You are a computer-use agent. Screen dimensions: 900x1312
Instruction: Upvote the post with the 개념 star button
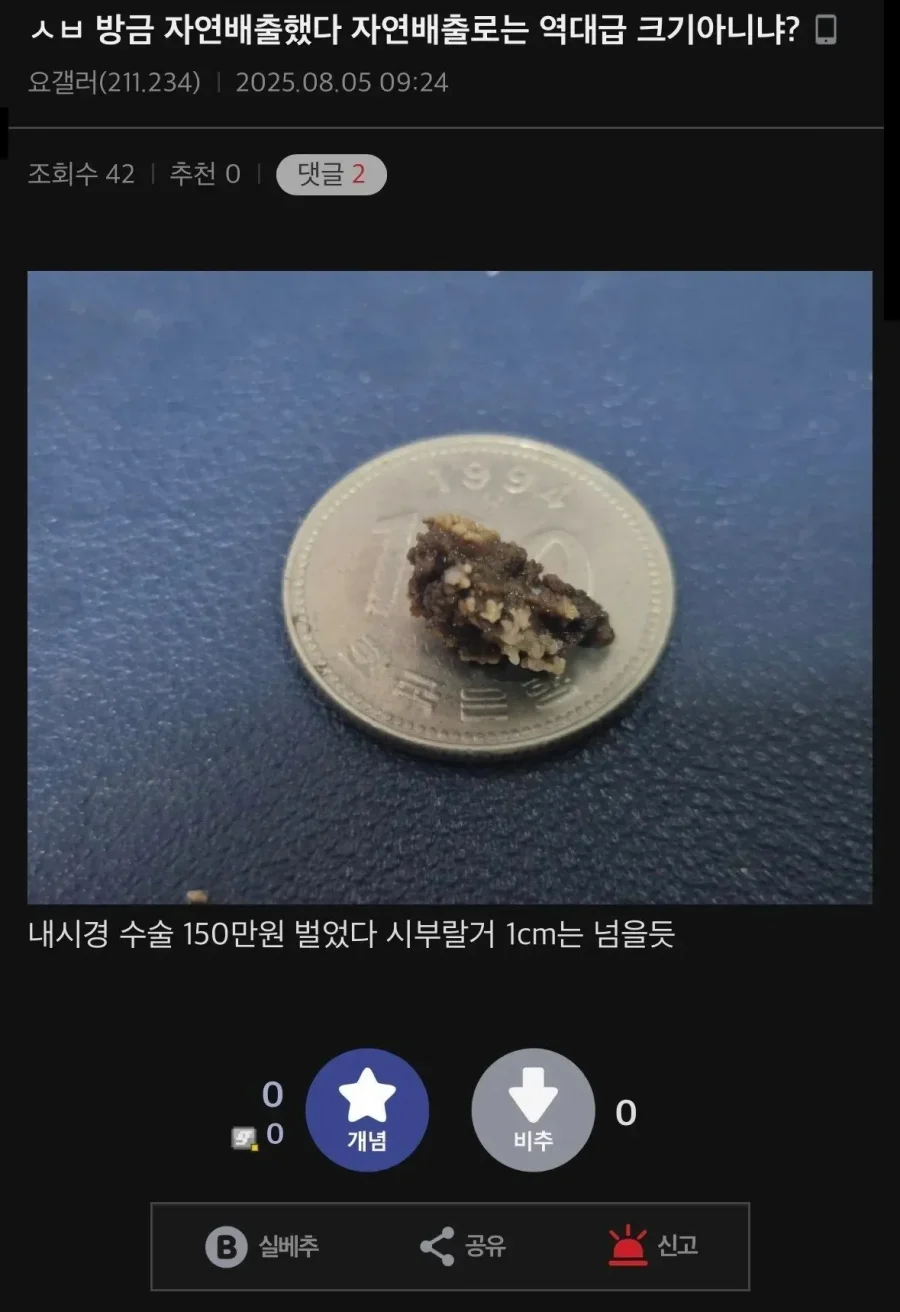367,1109
